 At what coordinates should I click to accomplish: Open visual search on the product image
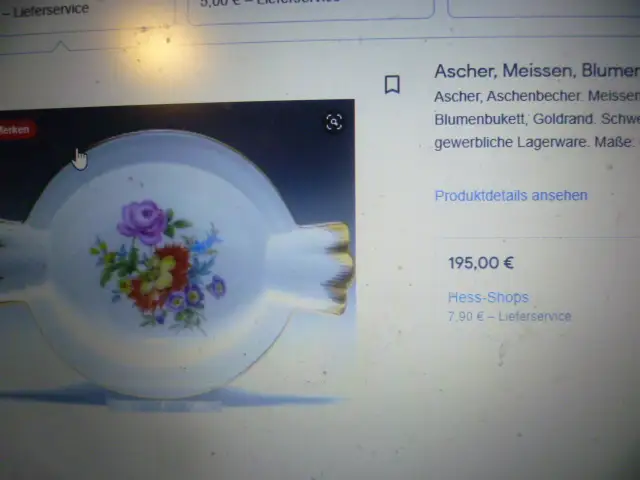pyautogui.click(x=334, y=122)
